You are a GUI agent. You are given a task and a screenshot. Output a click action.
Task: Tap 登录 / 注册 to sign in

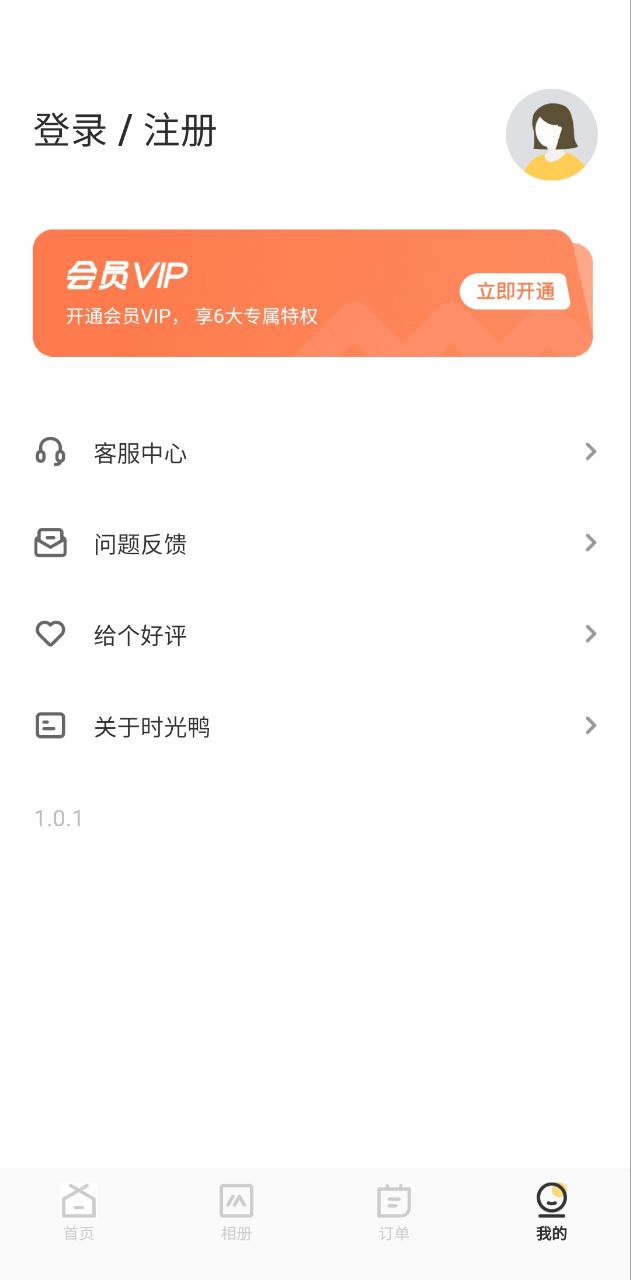[125, 131]
